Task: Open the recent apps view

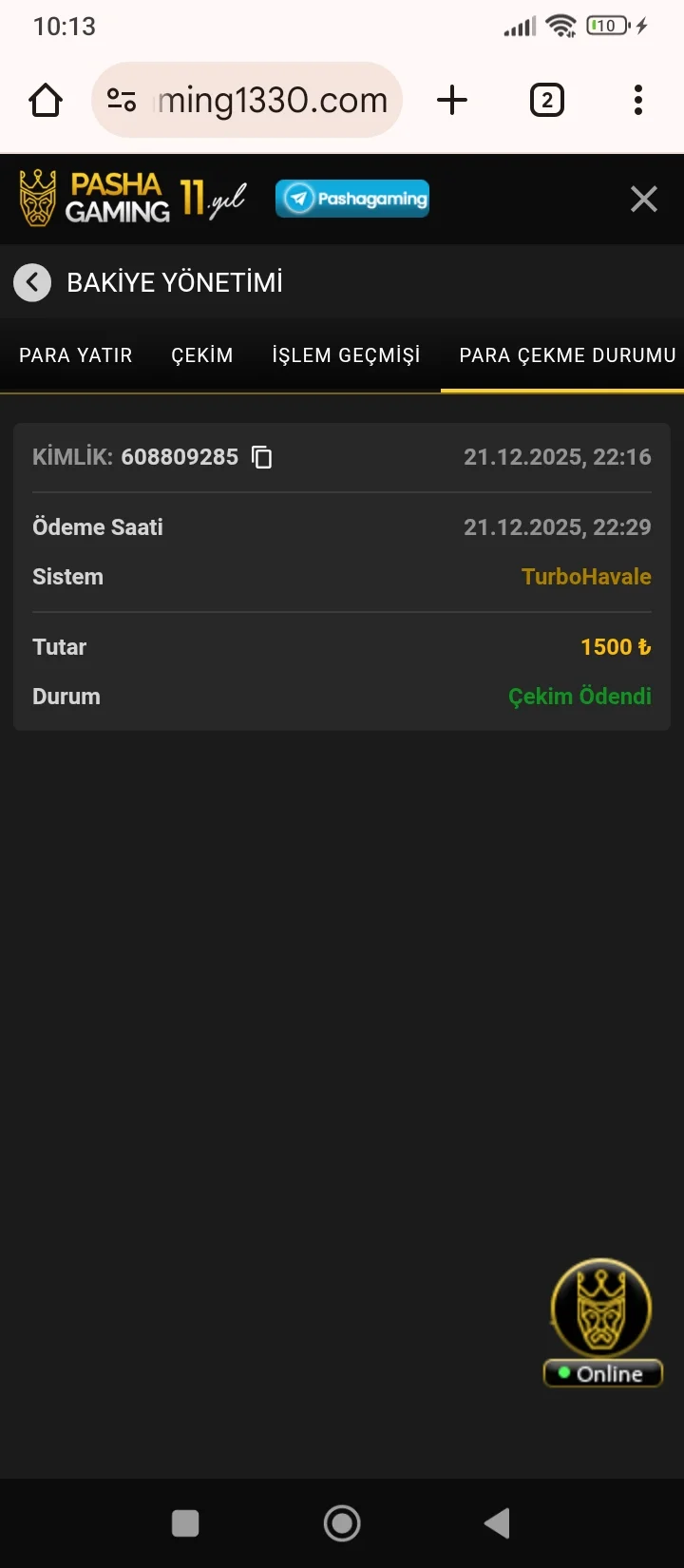Action: tap(185, 1523)
